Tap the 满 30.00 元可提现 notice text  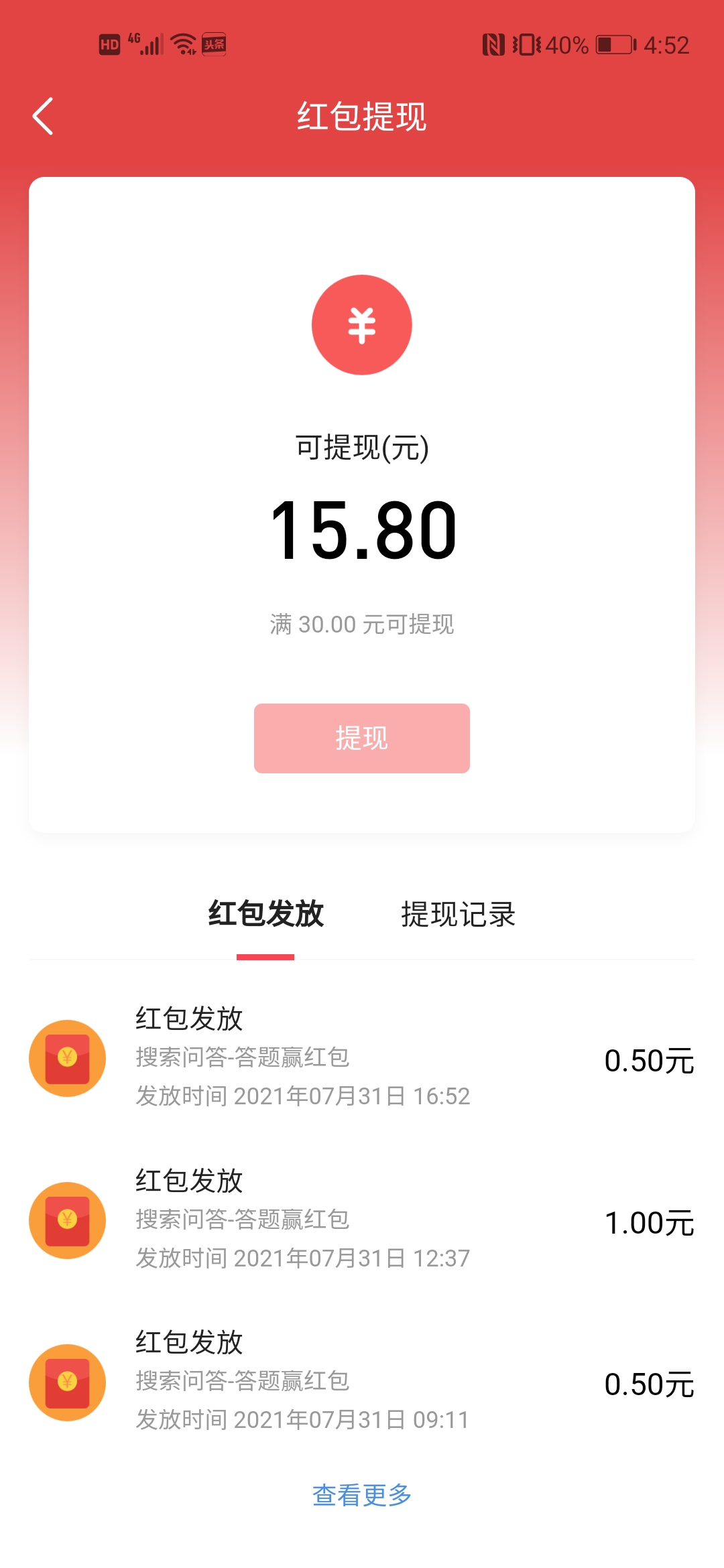[361, 624]
